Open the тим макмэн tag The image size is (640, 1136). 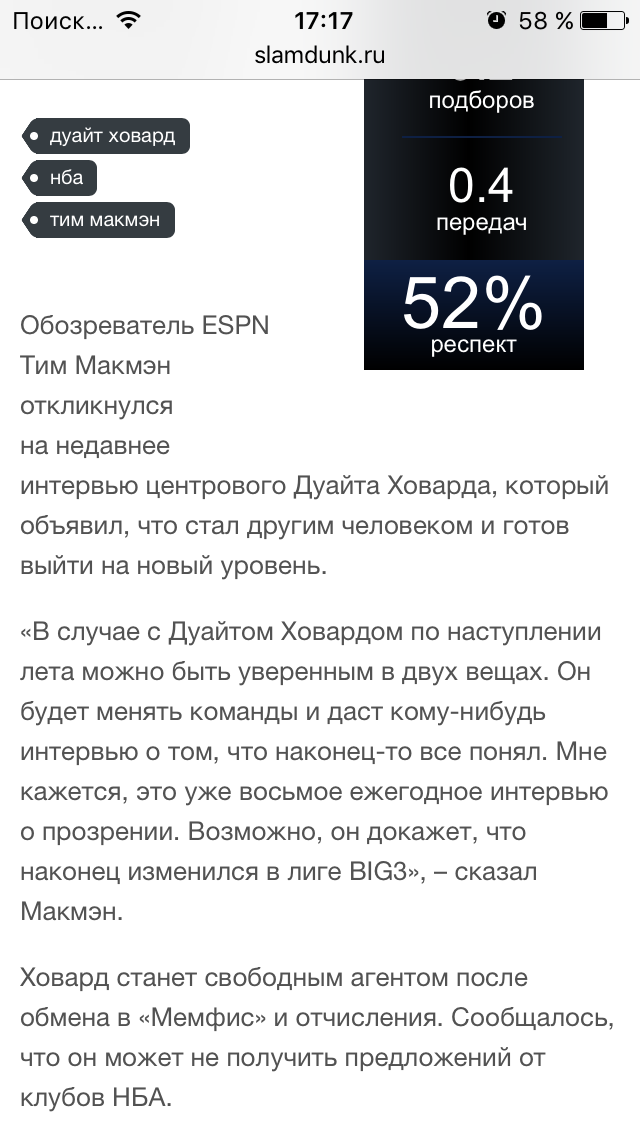coord(98,220)
